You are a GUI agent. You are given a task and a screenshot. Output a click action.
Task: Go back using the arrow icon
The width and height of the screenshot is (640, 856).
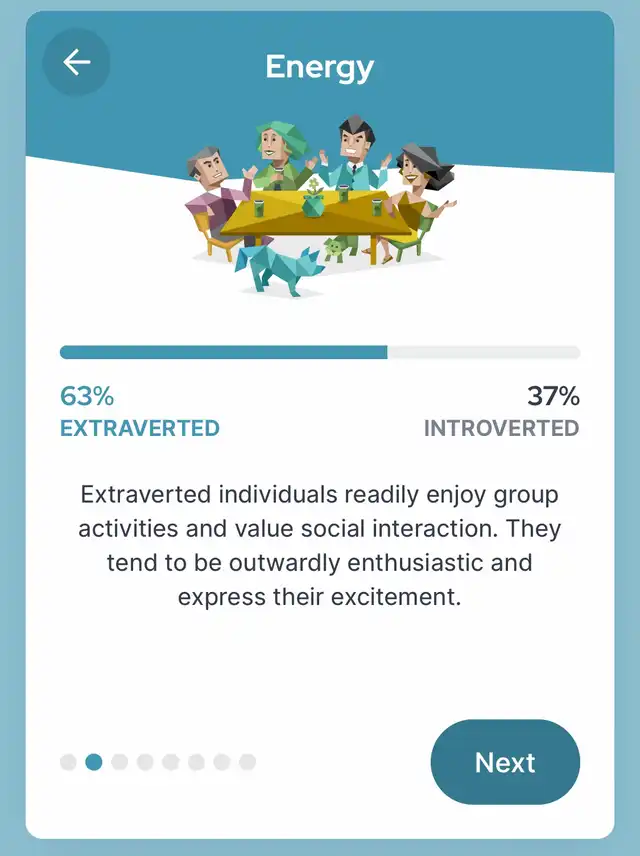77,62
